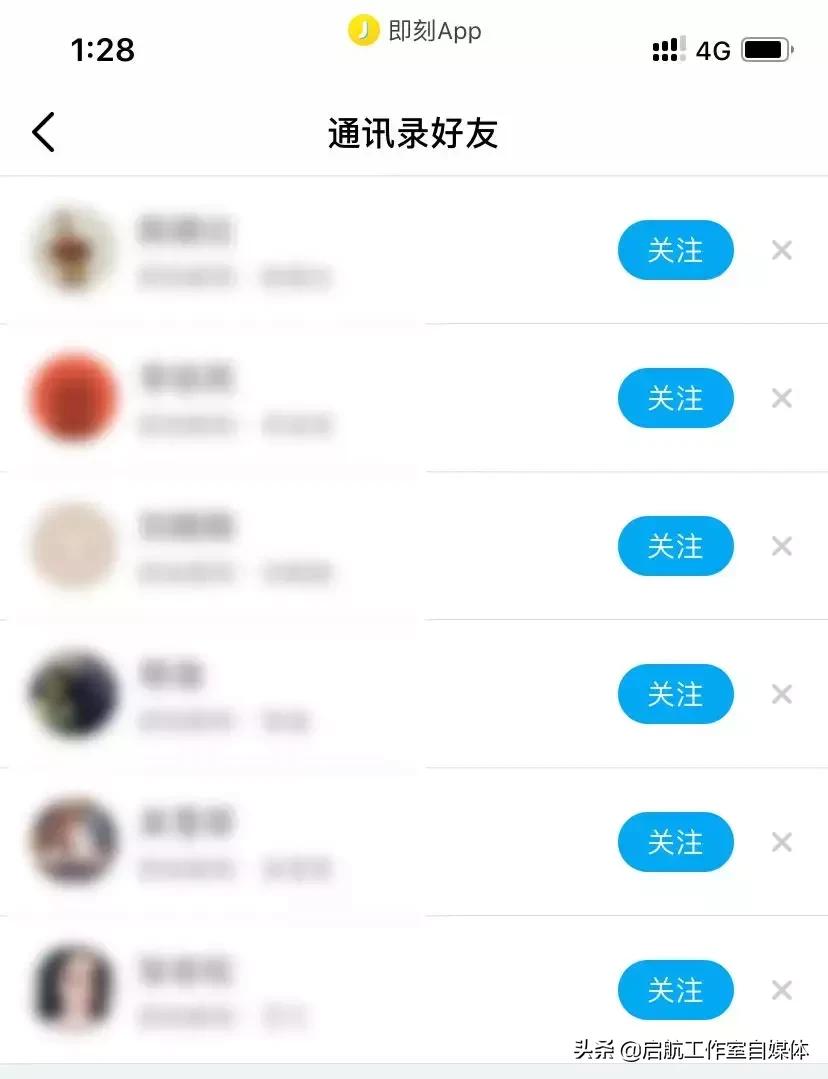The width and height of the screenshot is (828, 1079).
Task: Tap the 通讯录好友 page title
Action: (413, 133)
